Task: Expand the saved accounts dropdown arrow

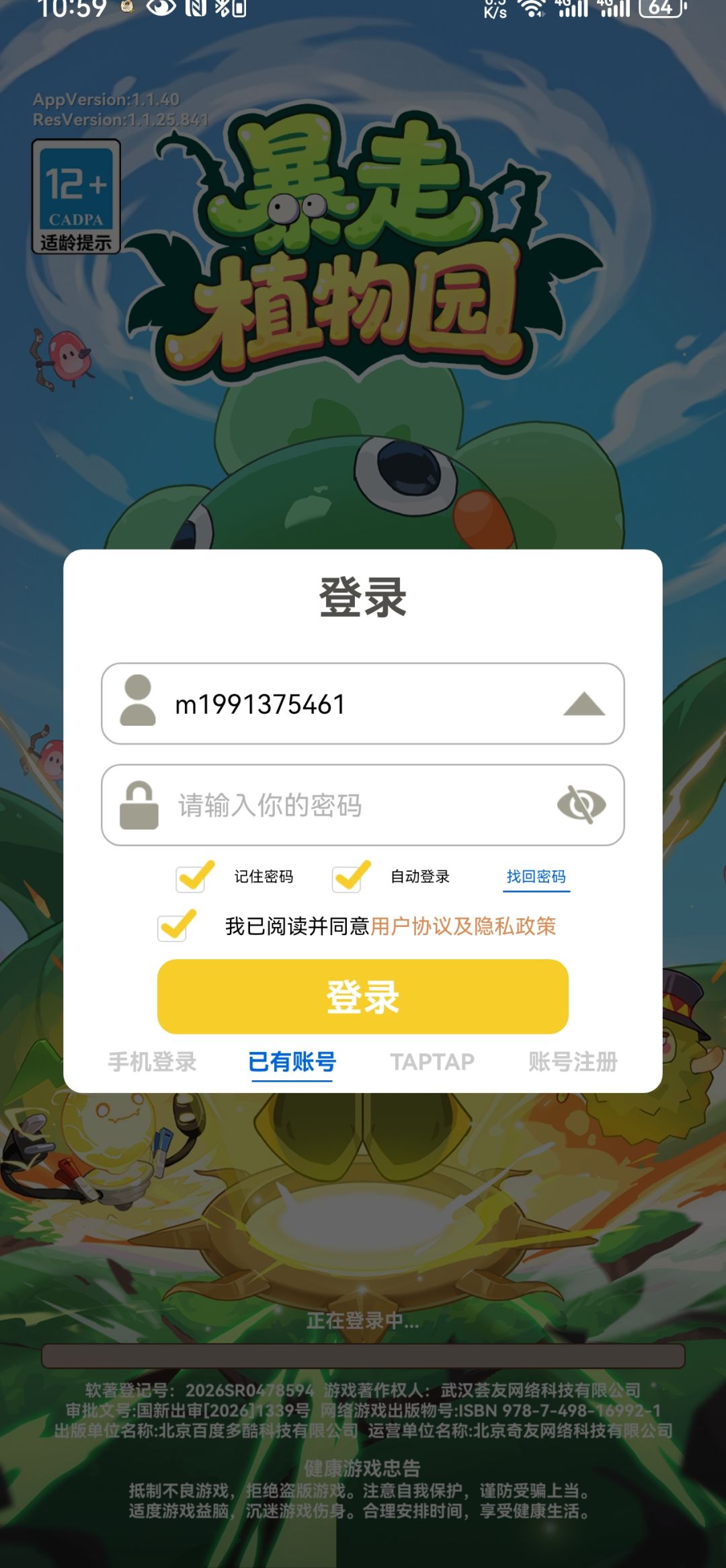Action: [584, 704]
